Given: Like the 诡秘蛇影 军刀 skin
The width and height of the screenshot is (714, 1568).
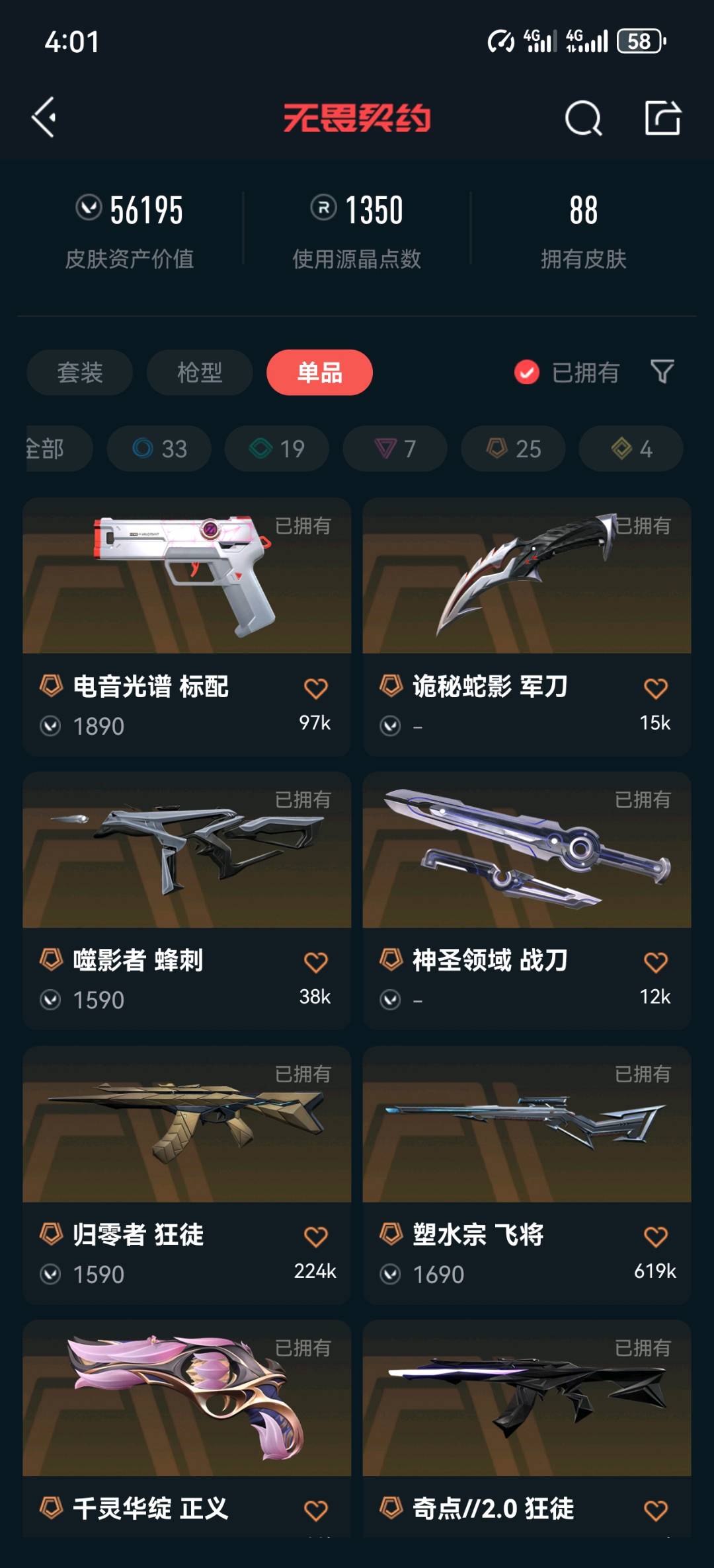Looking at the screenshot, I should coord(655,689).
